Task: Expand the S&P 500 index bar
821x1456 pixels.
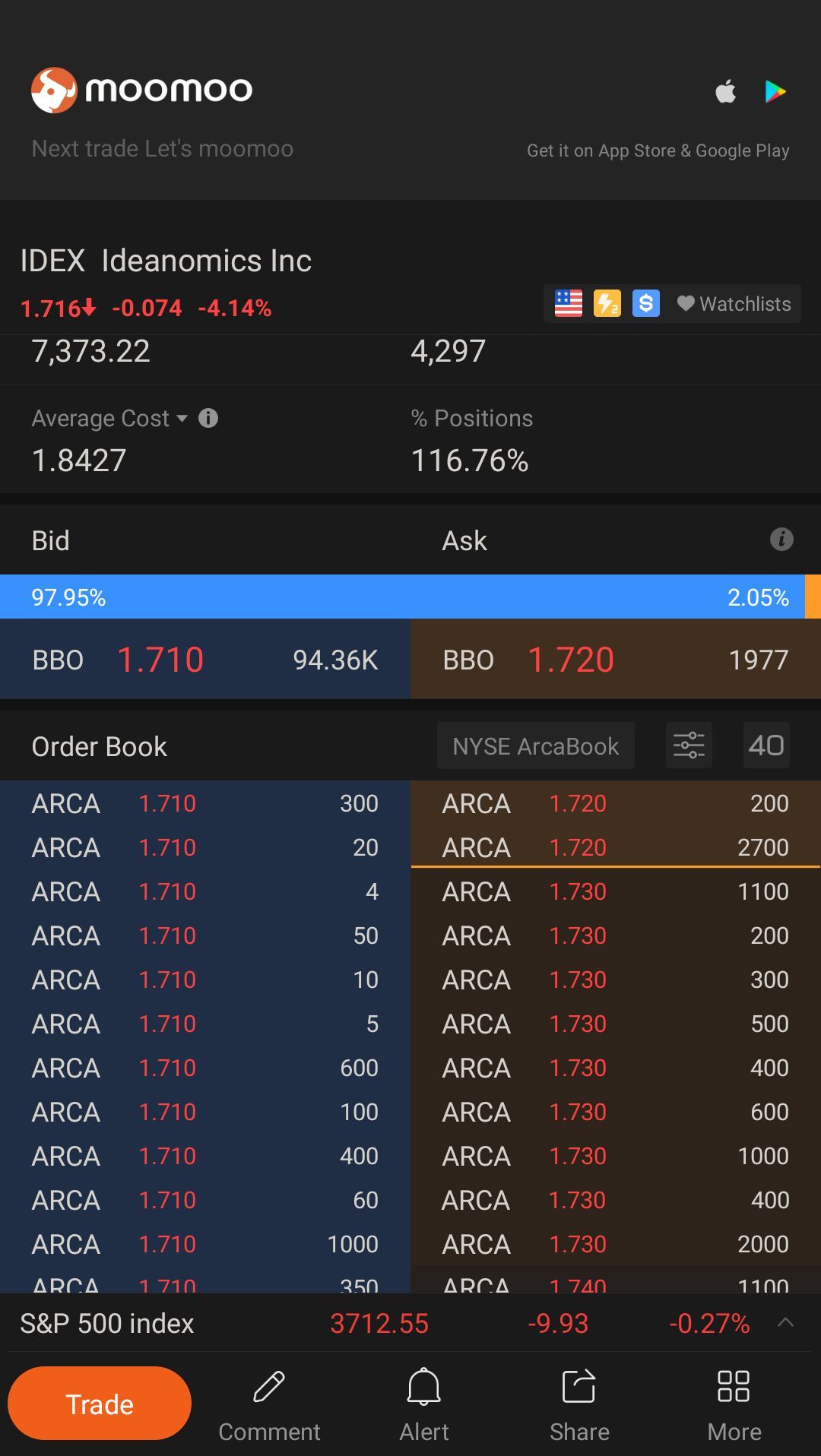Action: click(x=785, y=1323)
